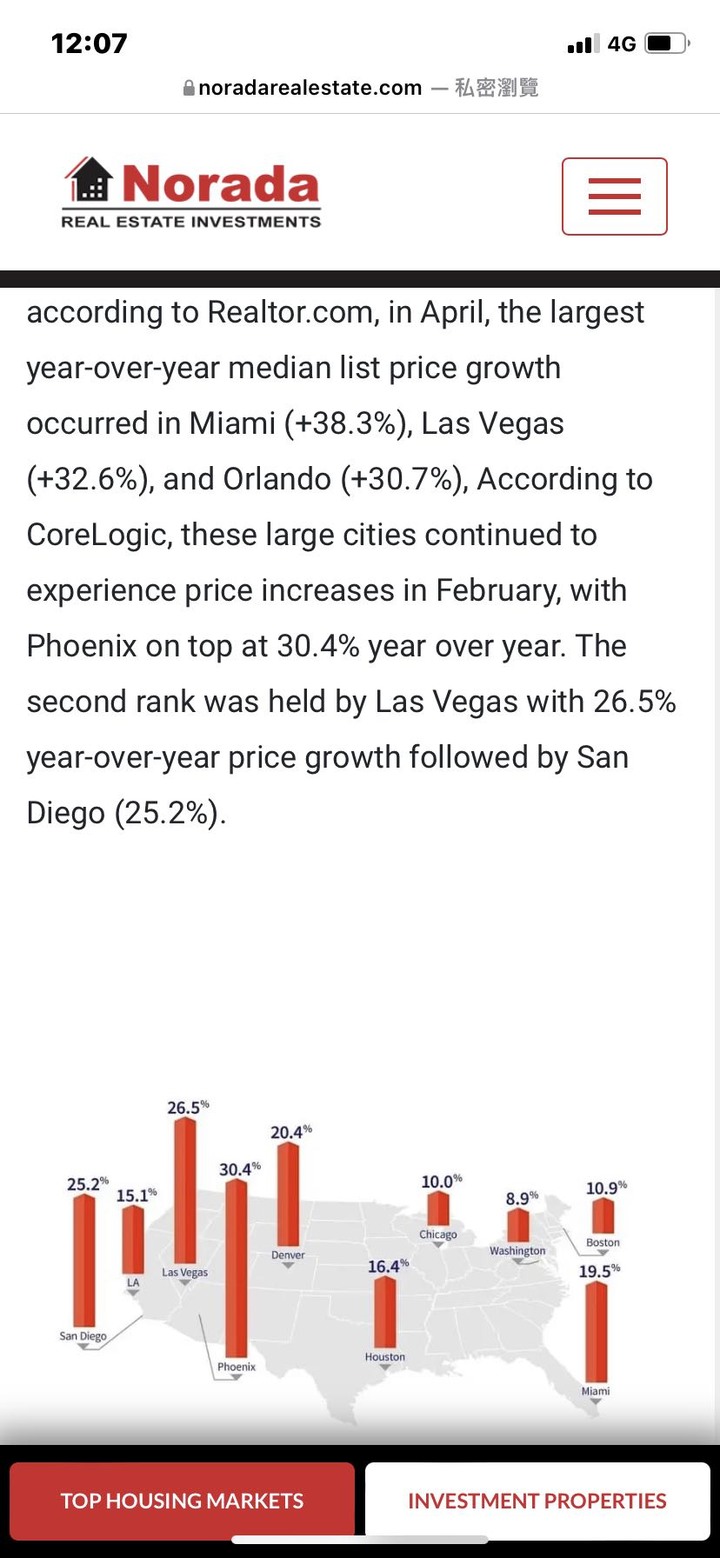Tap the Top Housing Markets button
The width and height of the screenshot is (720, 1558).
(182, 1500)
